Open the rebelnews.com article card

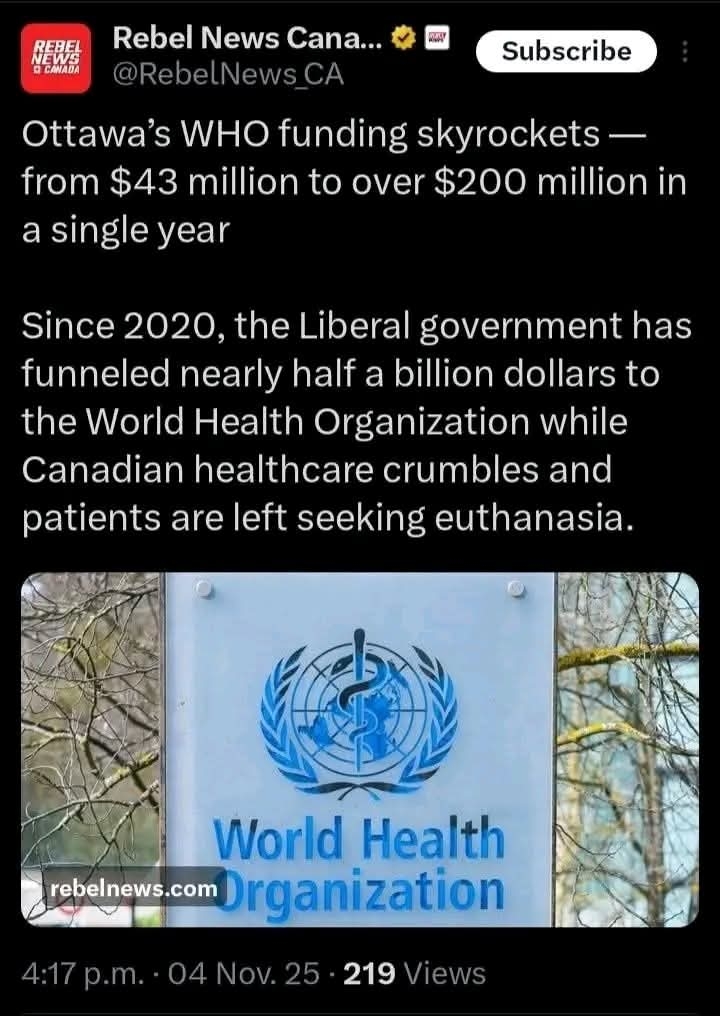click(360, 748)
